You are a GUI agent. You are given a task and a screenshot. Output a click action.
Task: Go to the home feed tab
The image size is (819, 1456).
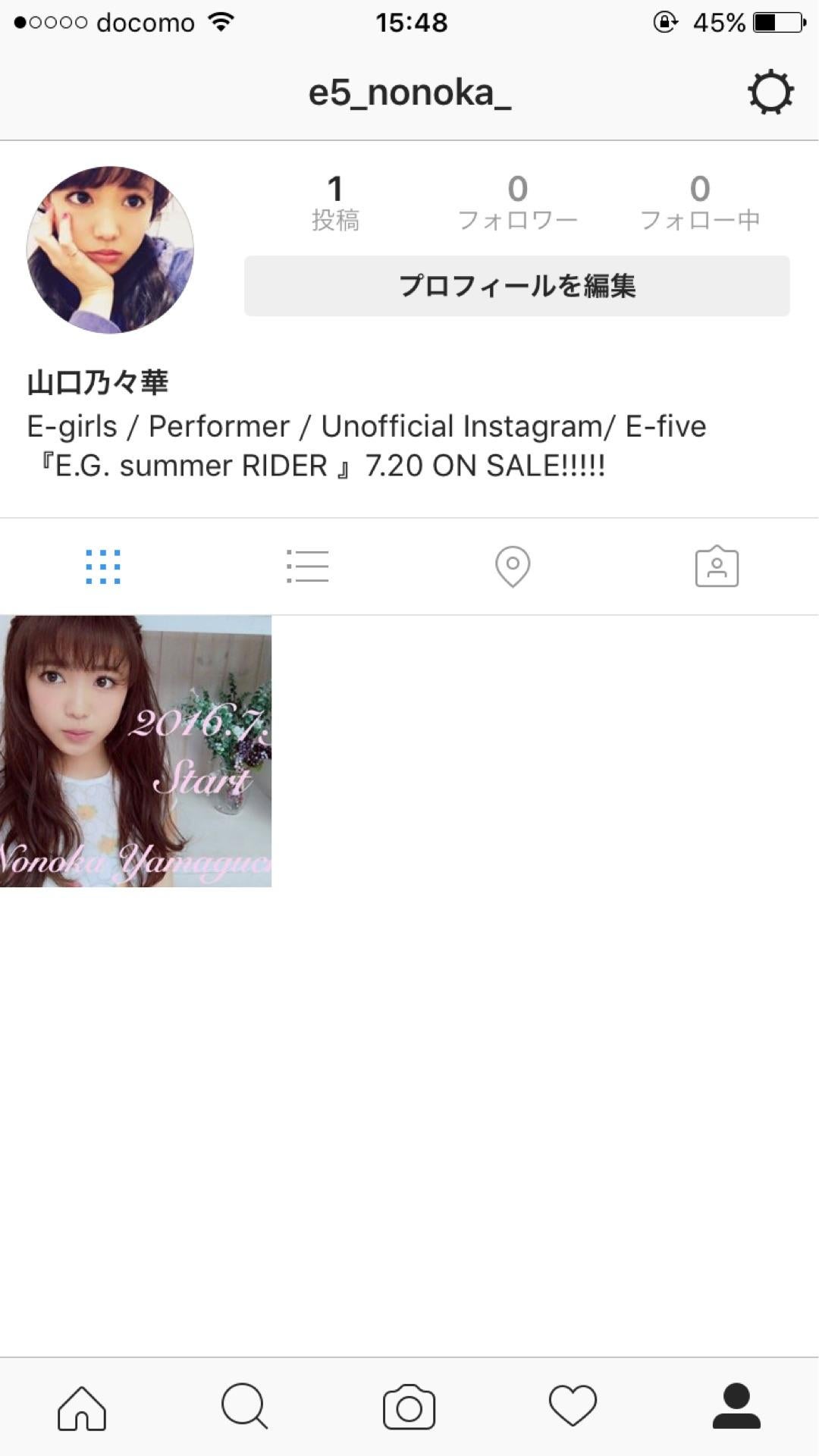point(82,1407)
